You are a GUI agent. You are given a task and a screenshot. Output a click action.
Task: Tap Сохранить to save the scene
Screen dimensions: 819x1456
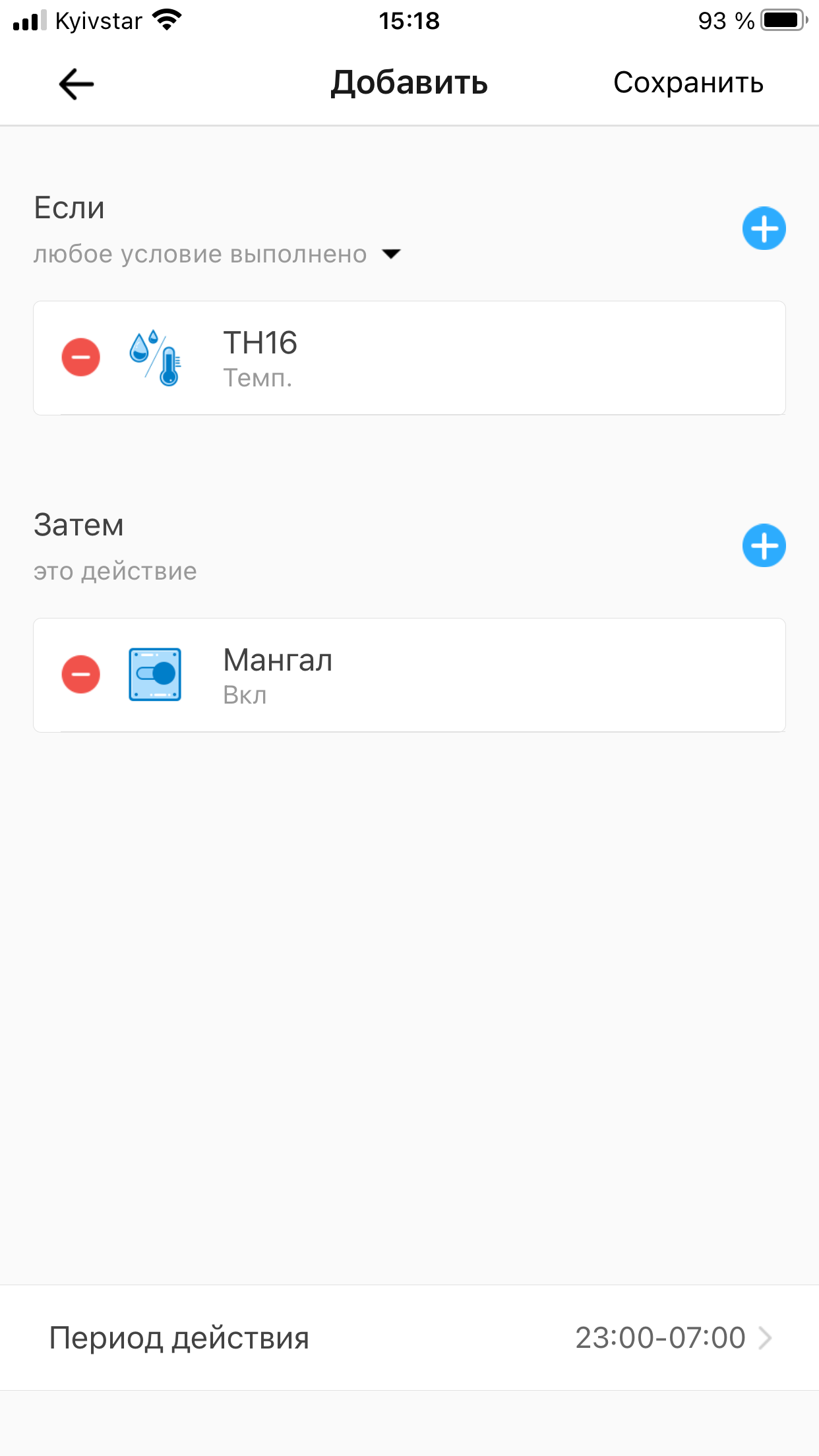pos(688,83)
